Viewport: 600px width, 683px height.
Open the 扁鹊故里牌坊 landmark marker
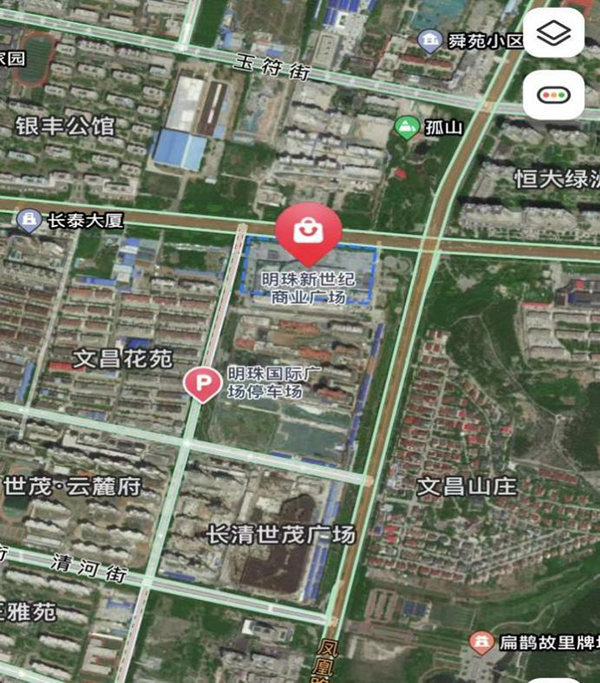[x=482, y=640]
